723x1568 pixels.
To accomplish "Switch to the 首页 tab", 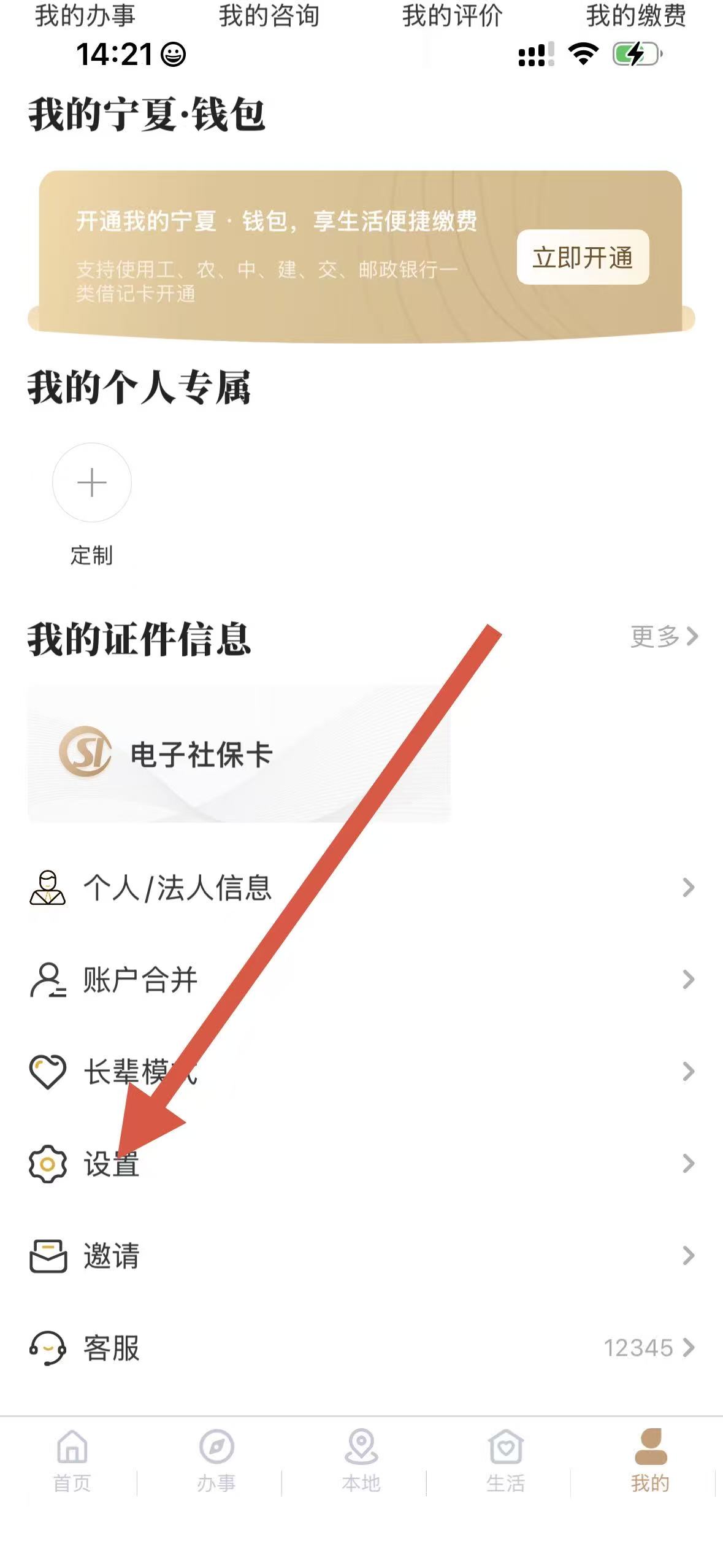I will [72, 1461].
